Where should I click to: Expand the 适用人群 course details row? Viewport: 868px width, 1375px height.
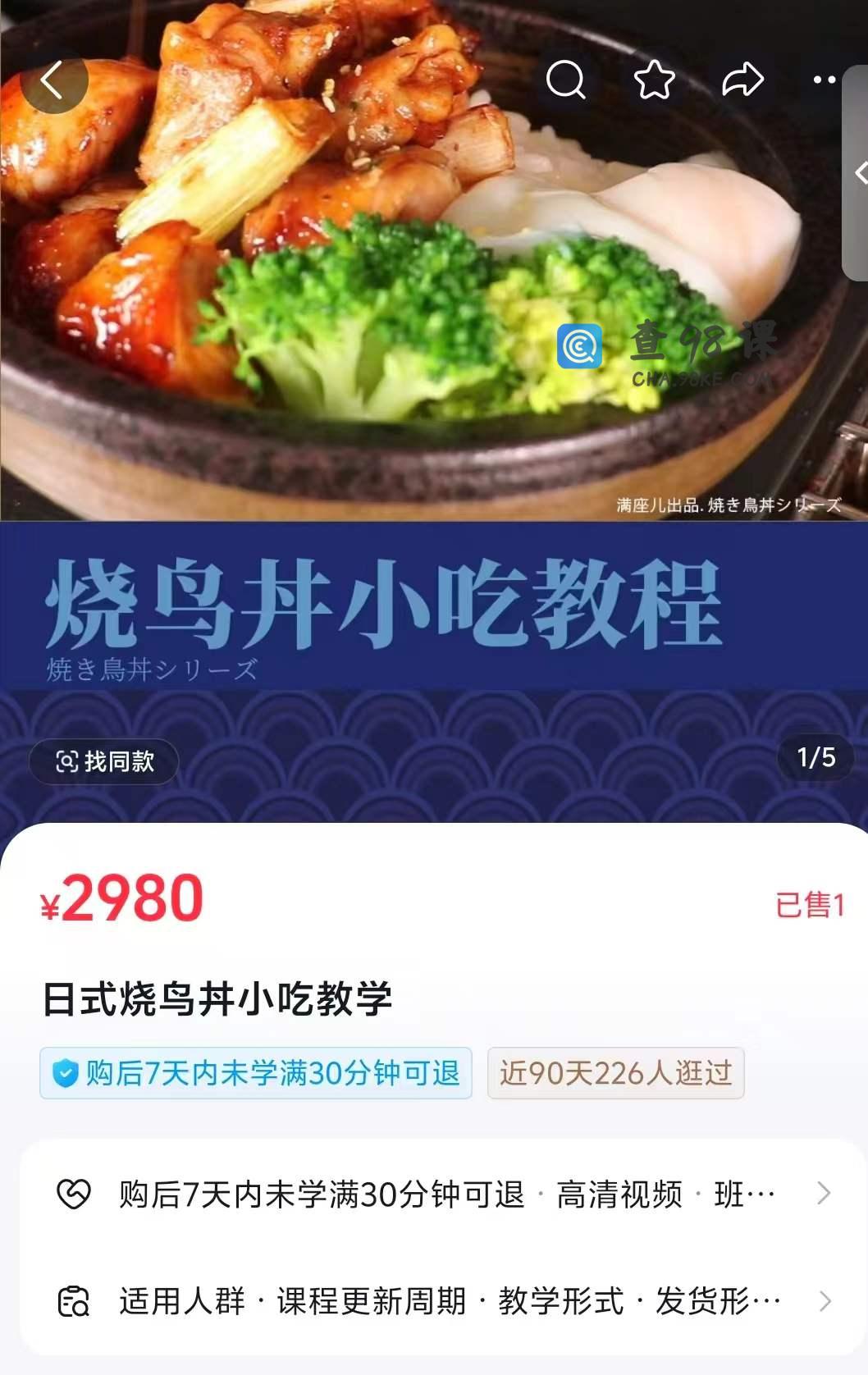pos(443,1301)
